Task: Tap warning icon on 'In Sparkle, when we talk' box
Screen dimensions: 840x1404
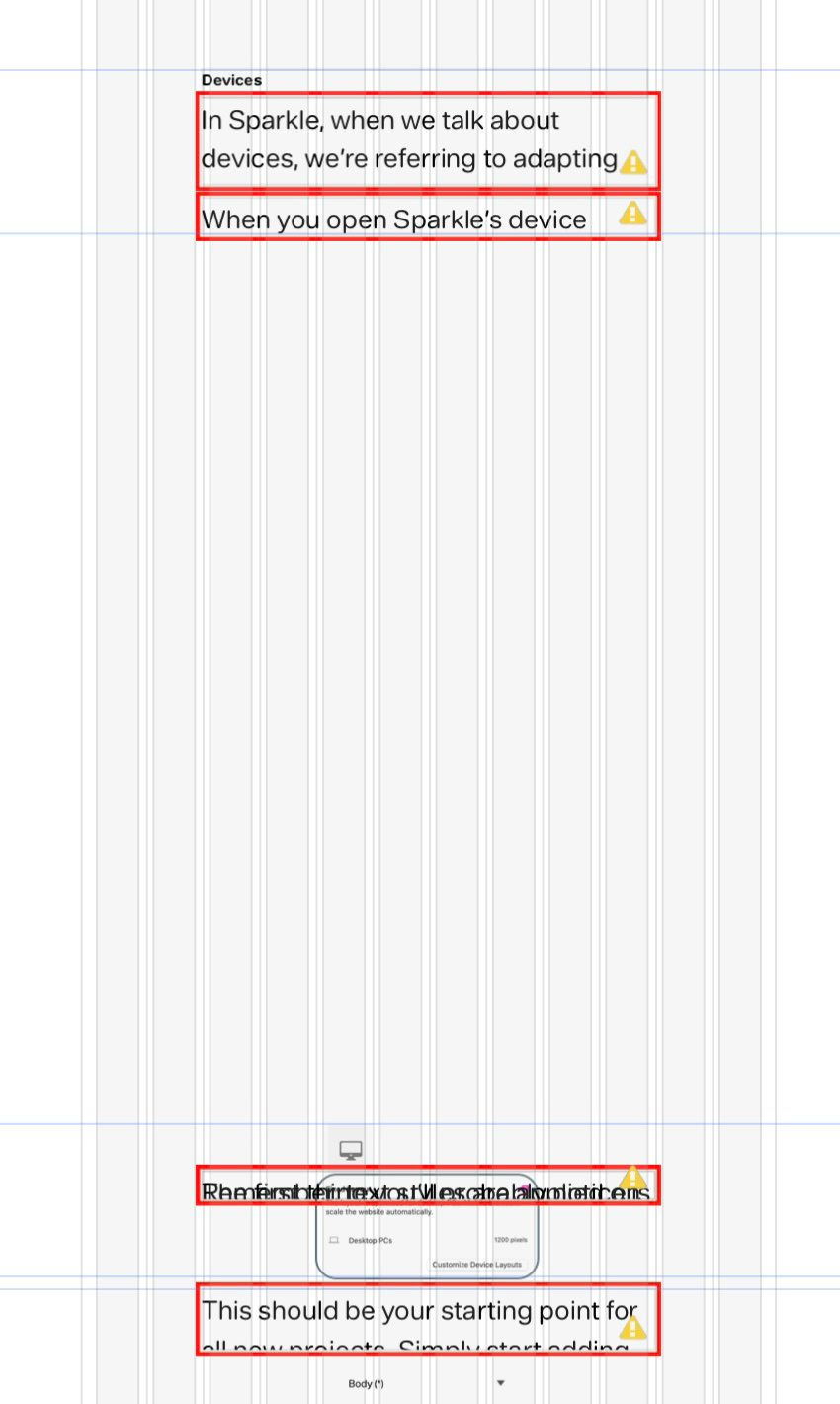Action: [633, 162]
